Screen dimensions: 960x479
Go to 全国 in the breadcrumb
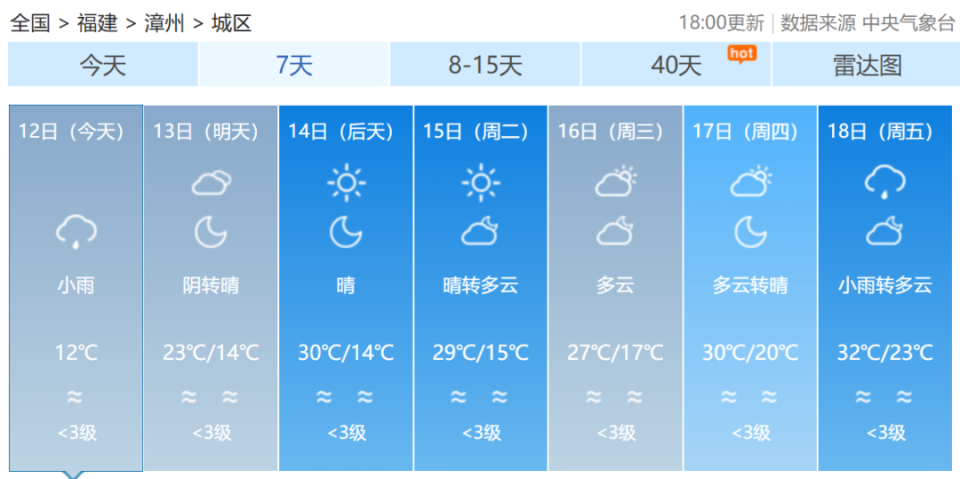[x=30, y=23]
